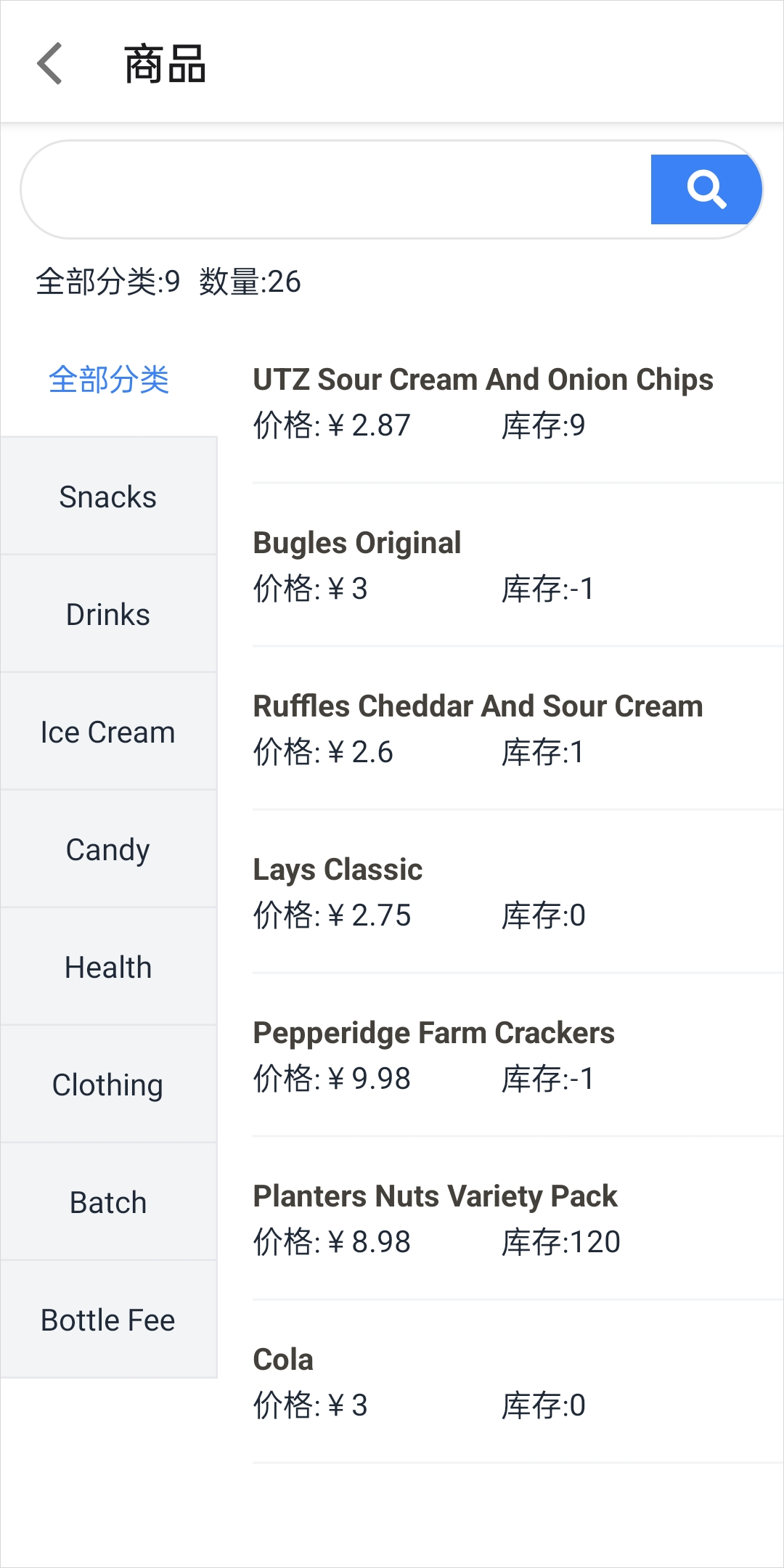Select the 全部分类 category
Screen dimensions: 784x1568
coord(109,379)
